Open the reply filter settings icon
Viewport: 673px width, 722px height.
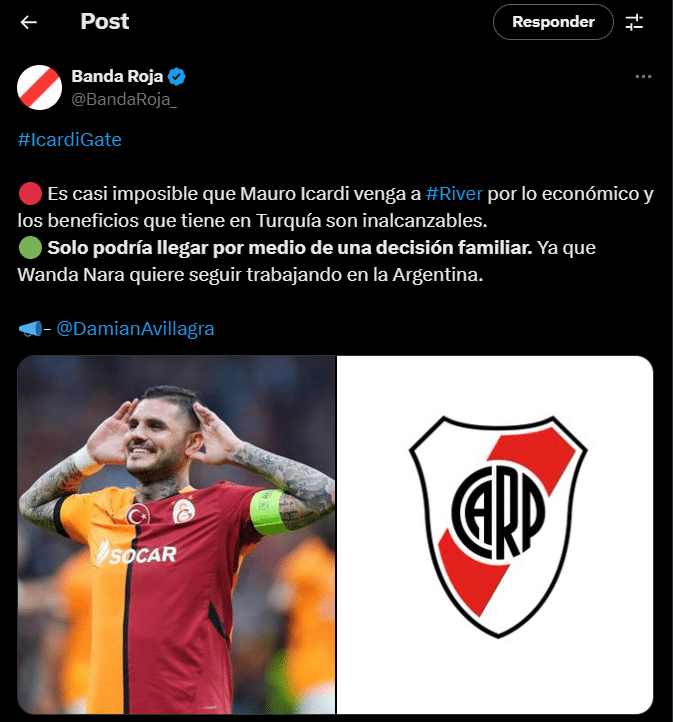point(634,22)
